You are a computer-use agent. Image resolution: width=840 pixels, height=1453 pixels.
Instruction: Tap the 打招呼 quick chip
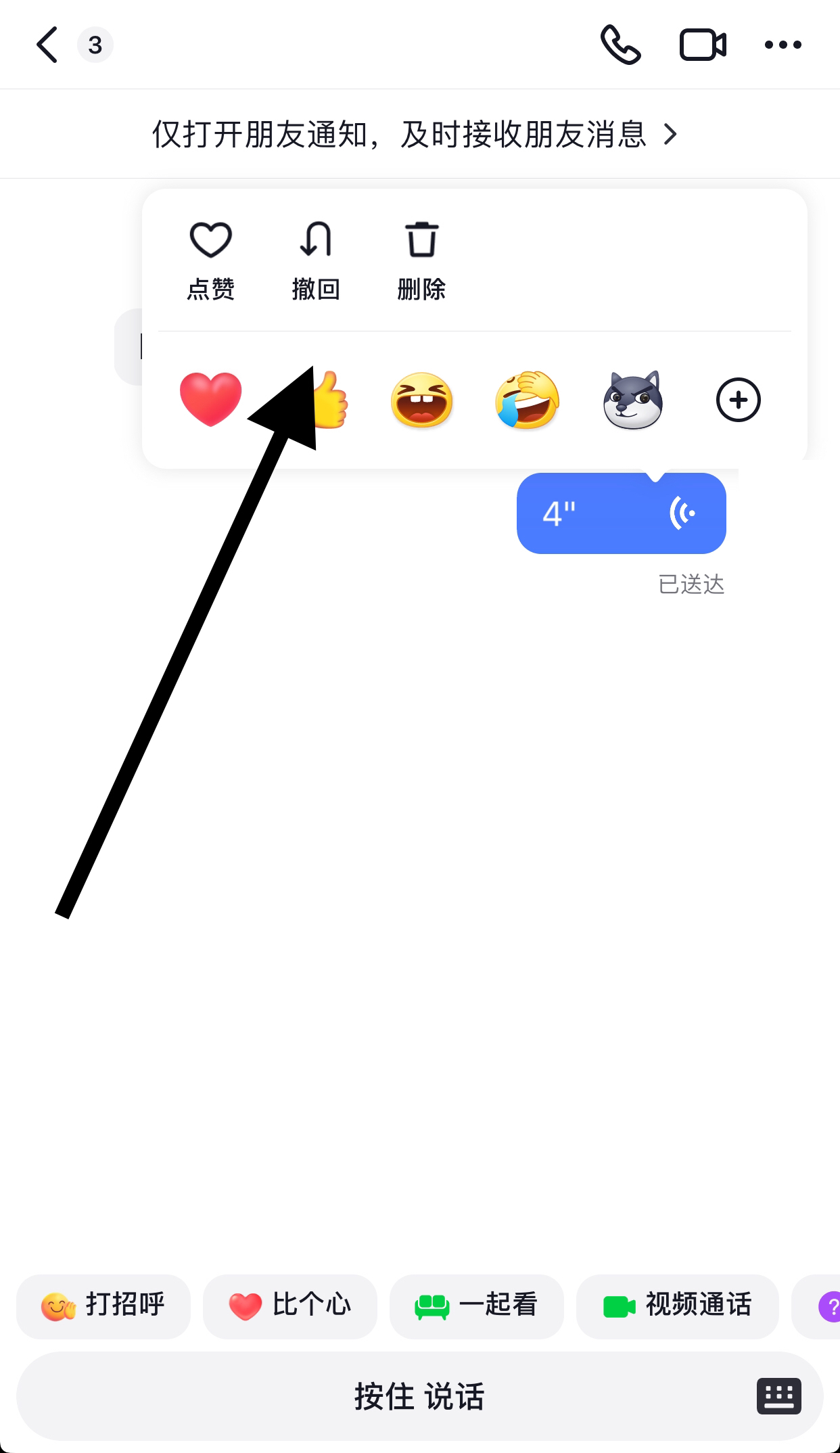pos(103,1306)
